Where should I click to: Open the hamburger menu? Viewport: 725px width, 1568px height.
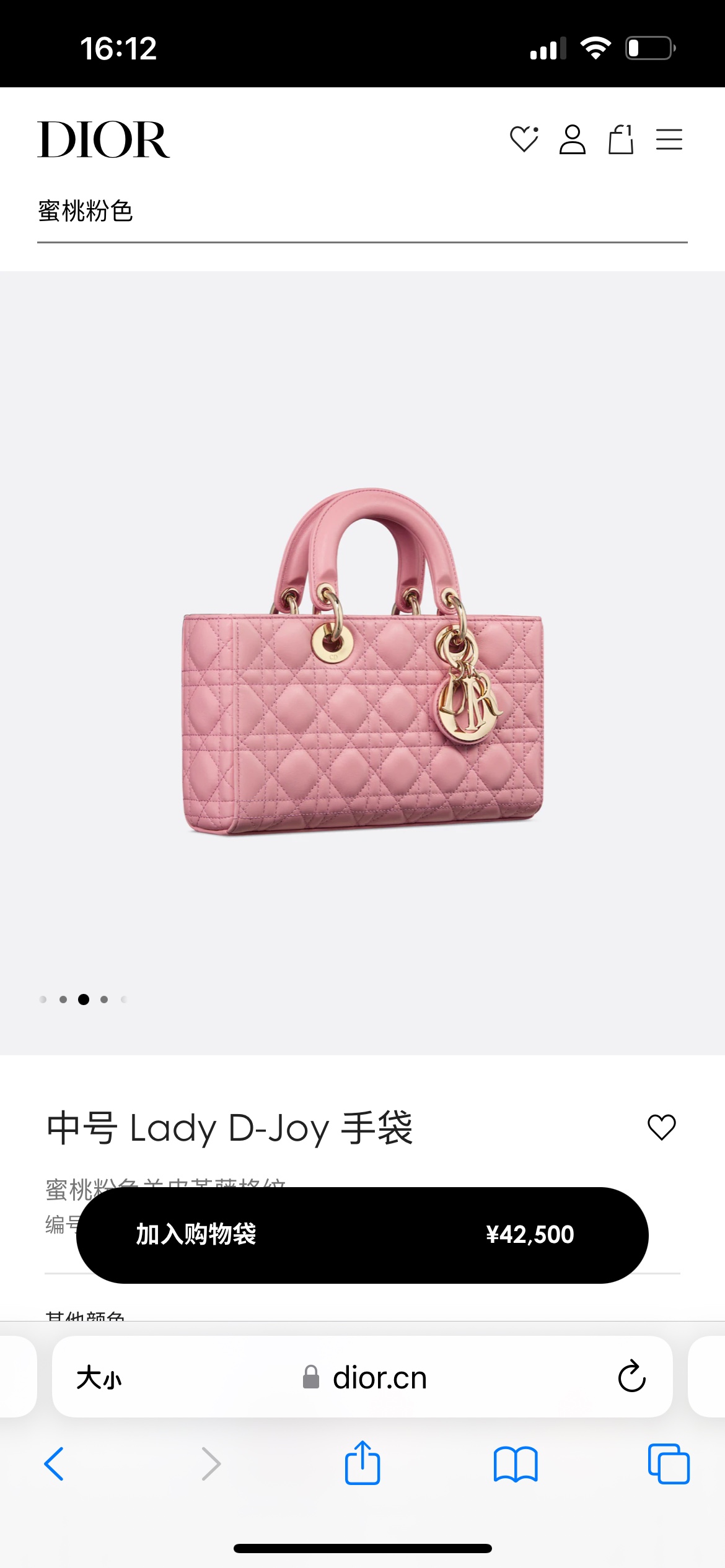[669, 139]
